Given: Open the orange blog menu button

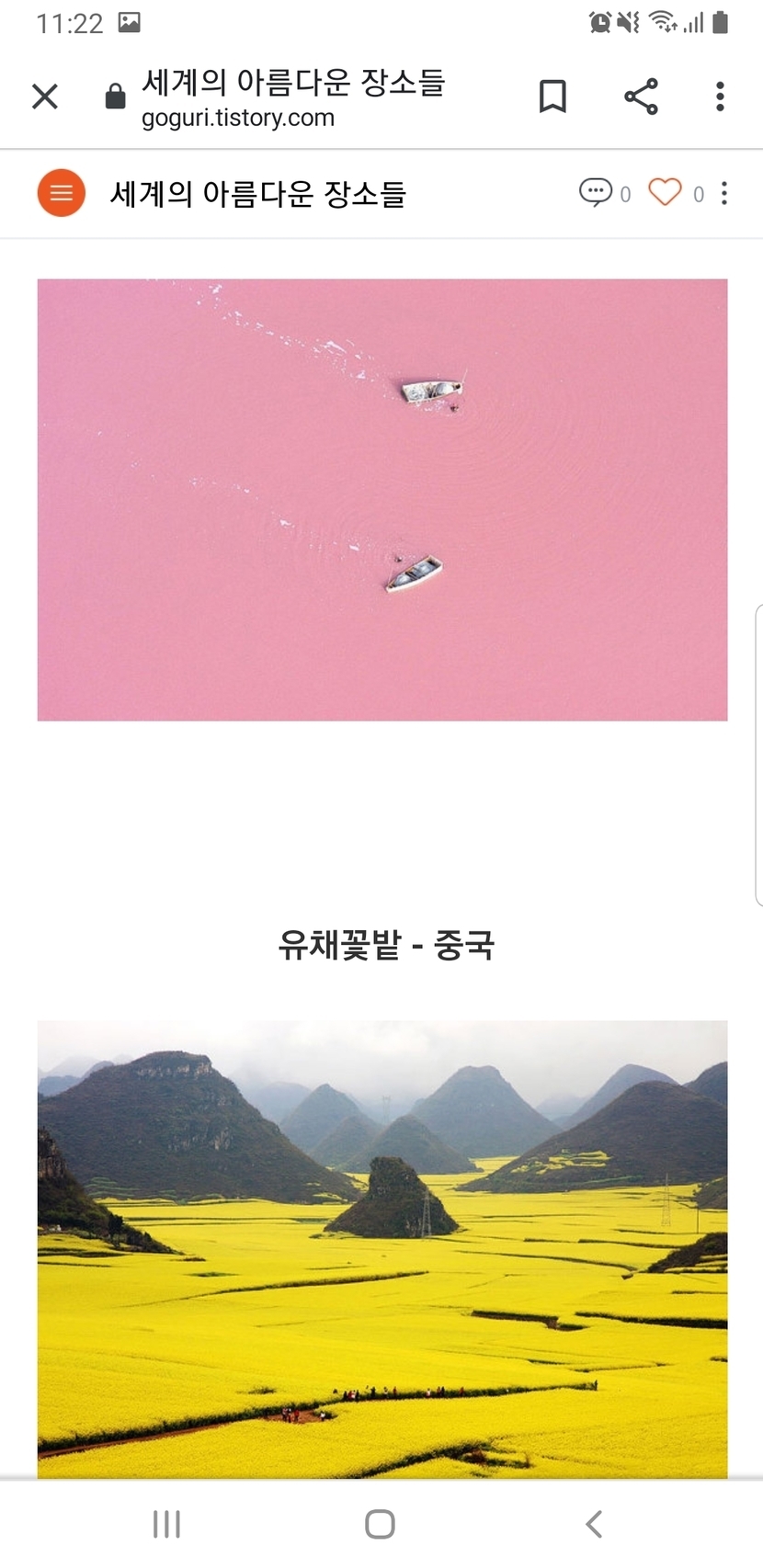Looking at the screenshot, I should tap(62, 193).
